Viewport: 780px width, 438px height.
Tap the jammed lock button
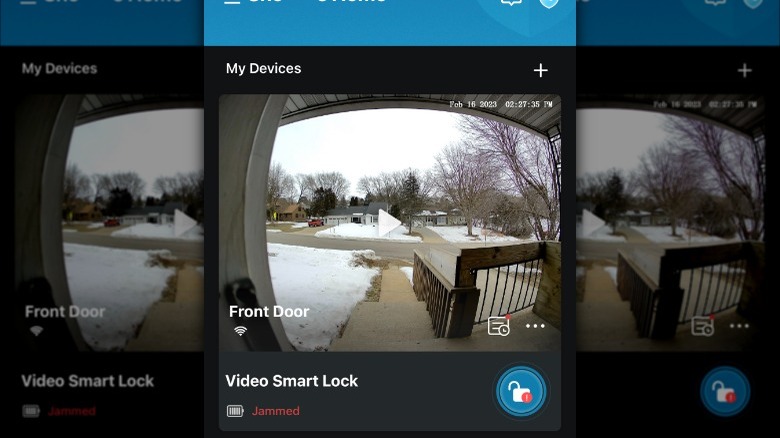tap(521, 392)
